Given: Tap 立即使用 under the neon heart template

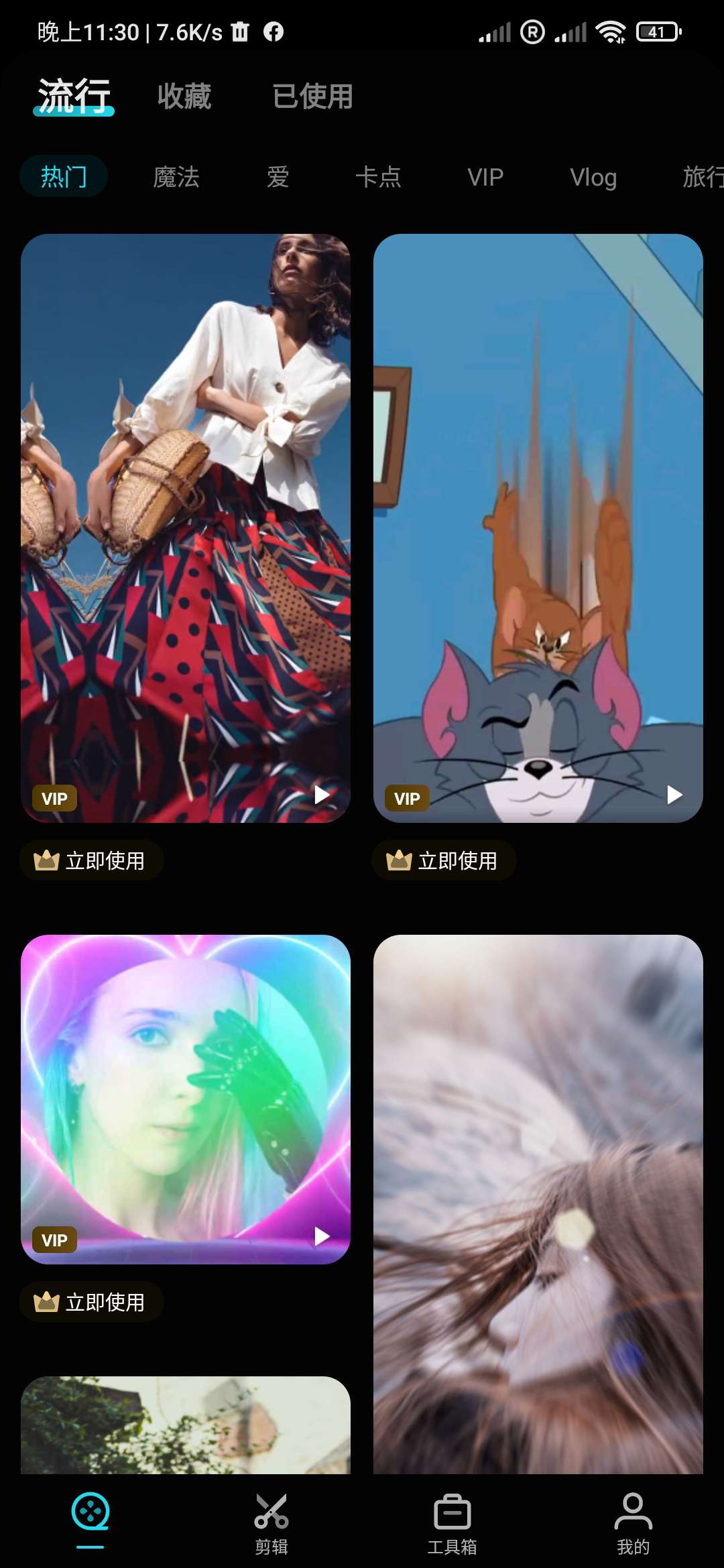Looking at the screenshot, I should point(92,1302).
